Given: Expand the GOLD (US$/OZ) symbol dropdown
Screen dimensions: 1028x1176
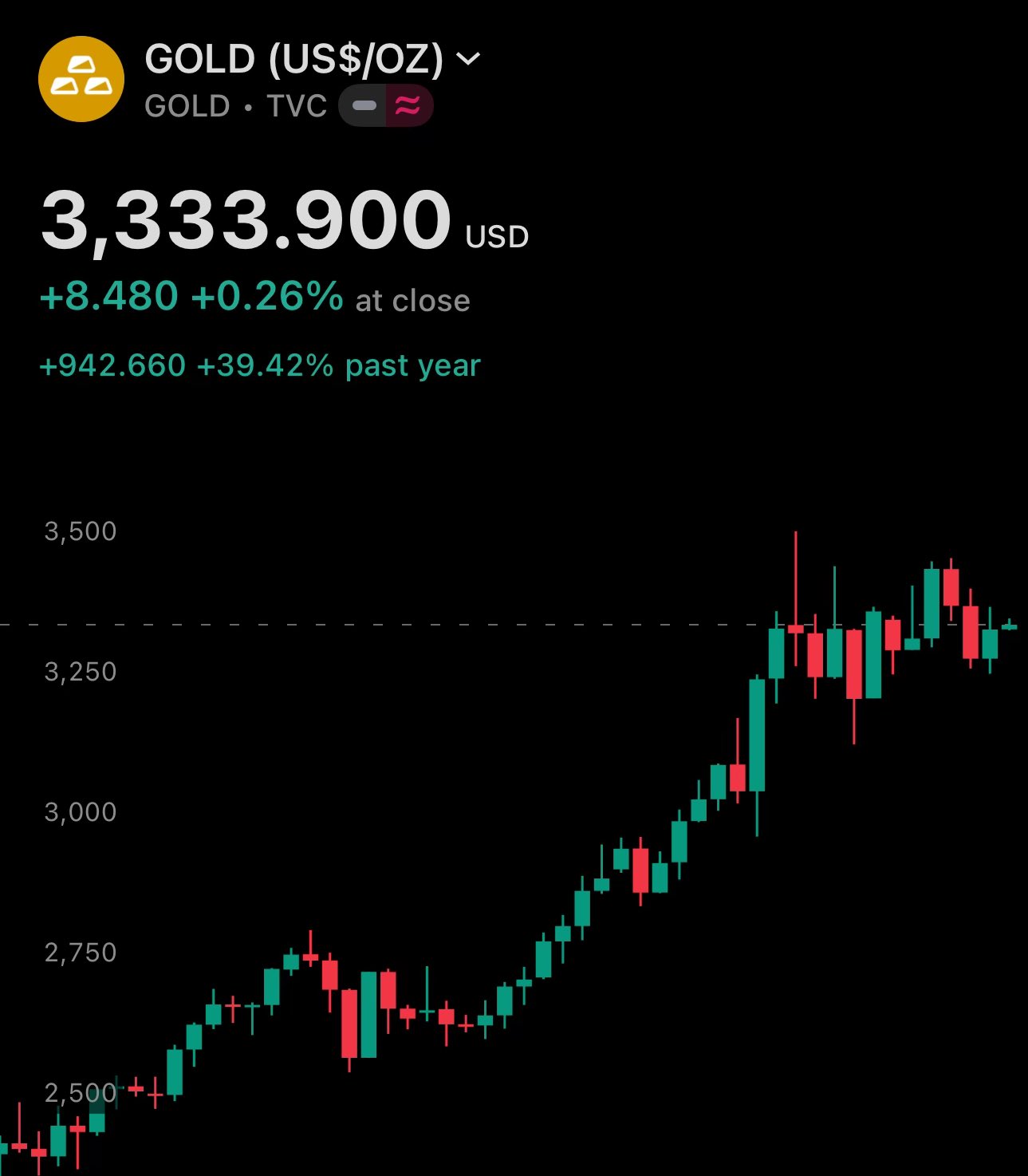Looking at the screenshot, I should coord(468,59).
